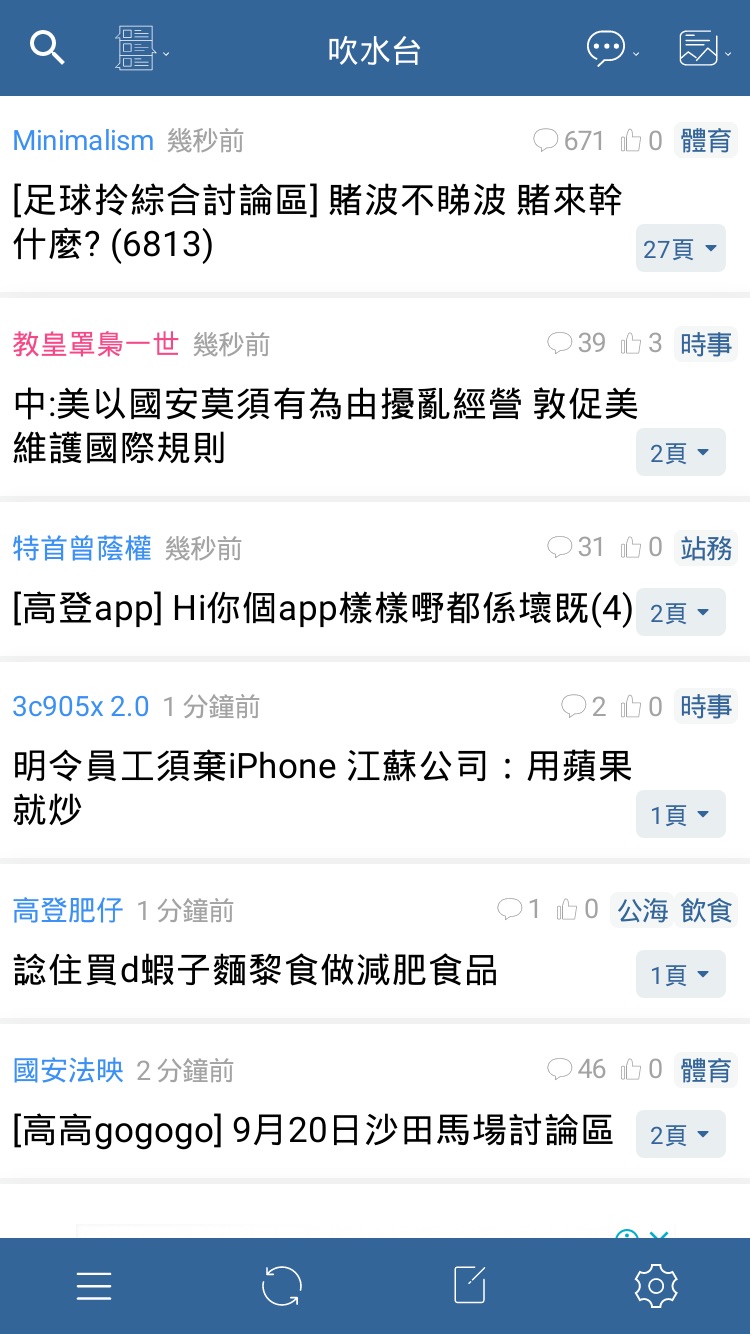Open the settings gear
Image resolution: width=750 pixels, height=1334 pixels.
click(x=656, y=1286)
